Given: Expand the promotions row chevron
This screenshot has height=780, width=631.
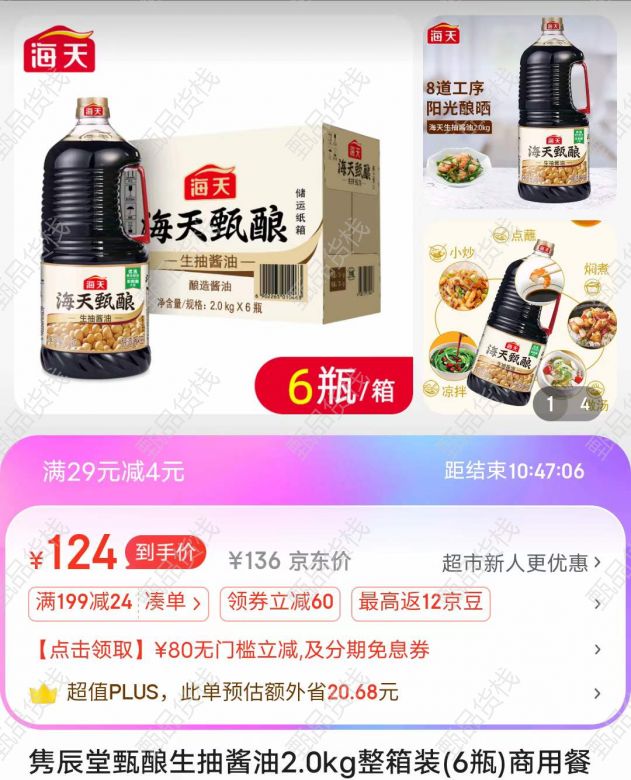Looking at the screenshot, I should 597,603.
